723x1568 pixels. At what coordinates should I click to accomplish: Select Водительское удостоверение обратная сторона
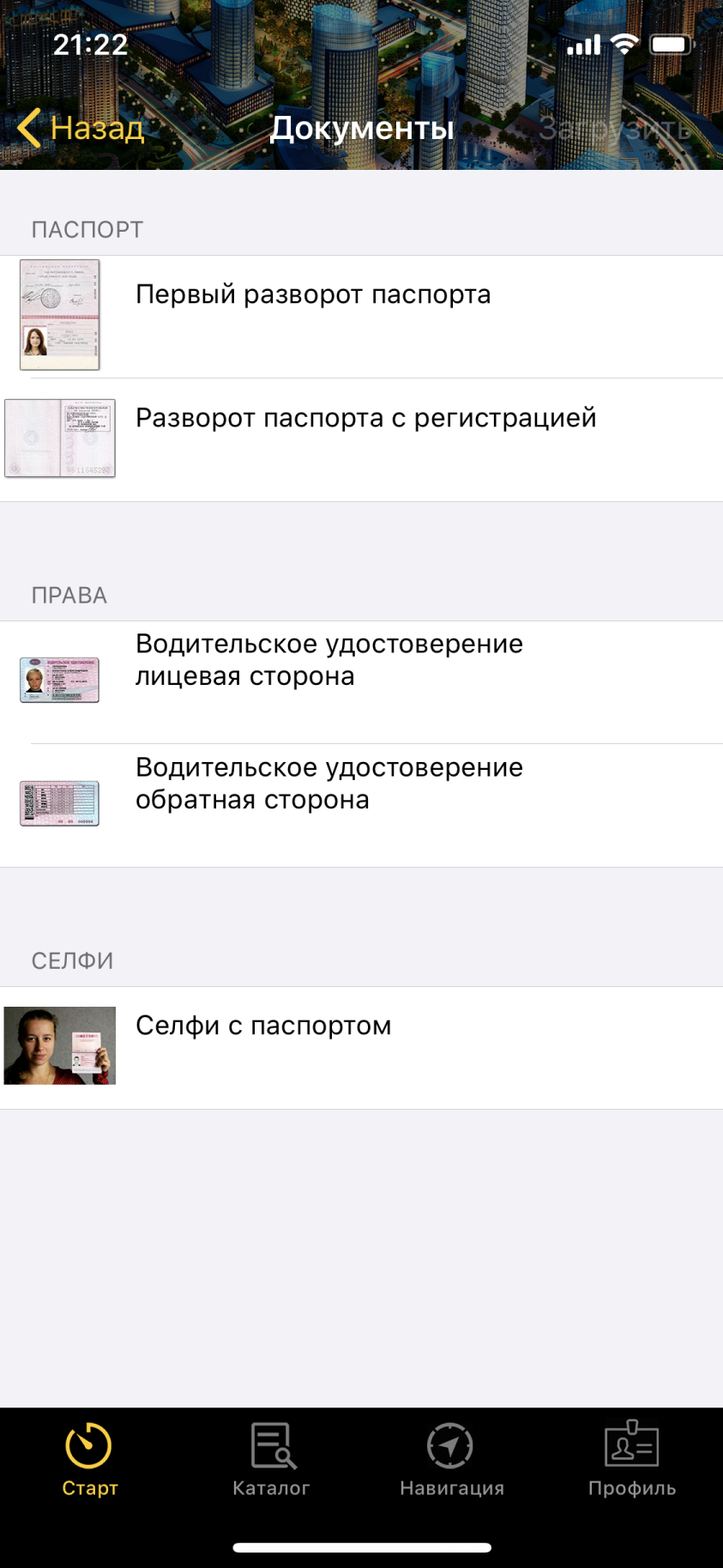361,806
